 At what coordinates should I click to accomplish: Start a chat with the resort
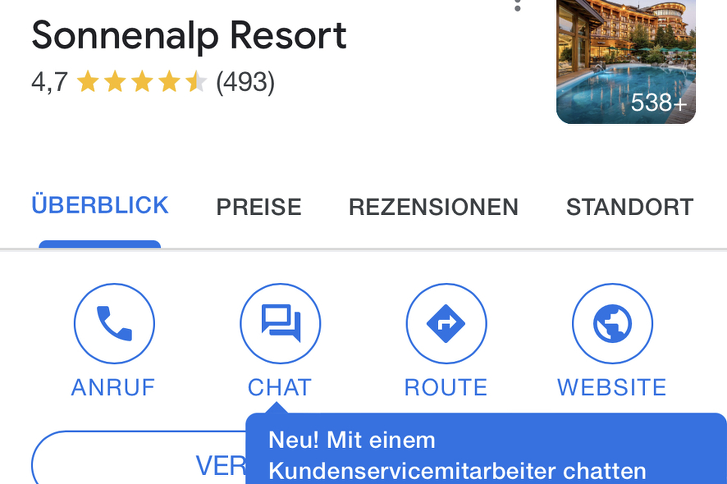pyautogui.click(x=280, y=325)
